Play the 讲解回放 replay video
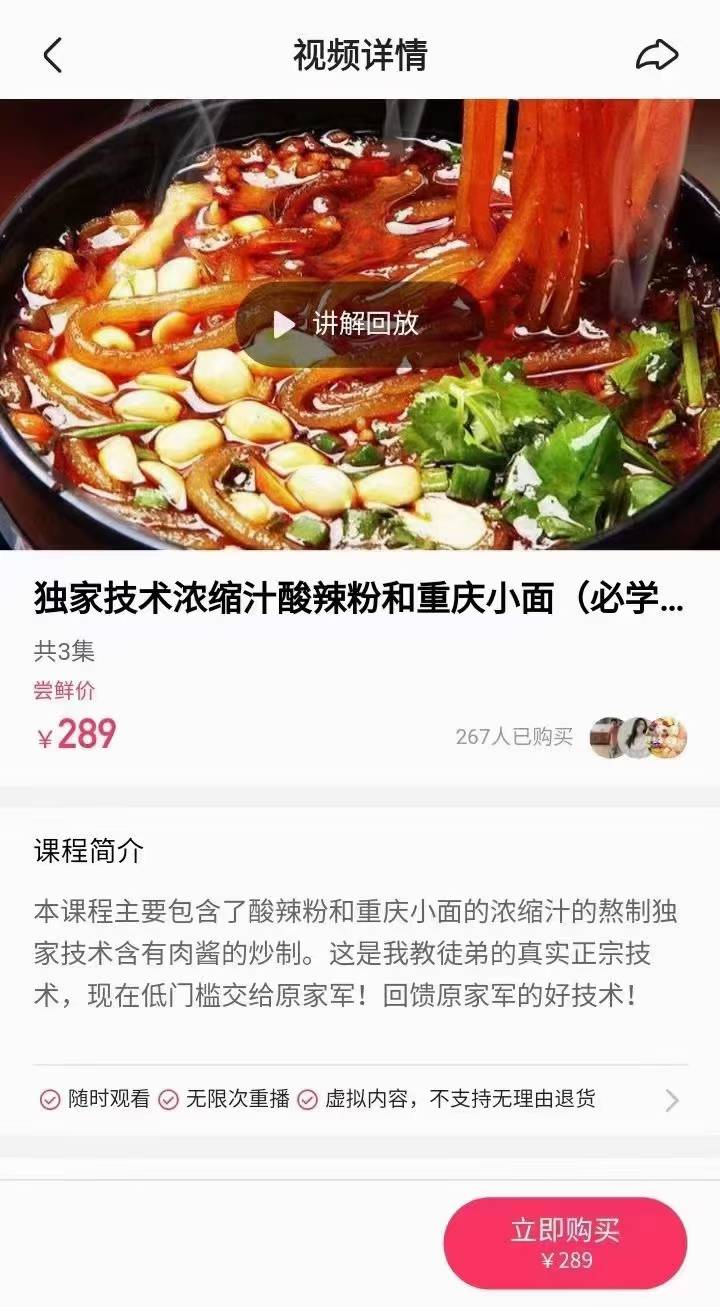Screen dimensions: 720x1307 click(x=360, y=323)
